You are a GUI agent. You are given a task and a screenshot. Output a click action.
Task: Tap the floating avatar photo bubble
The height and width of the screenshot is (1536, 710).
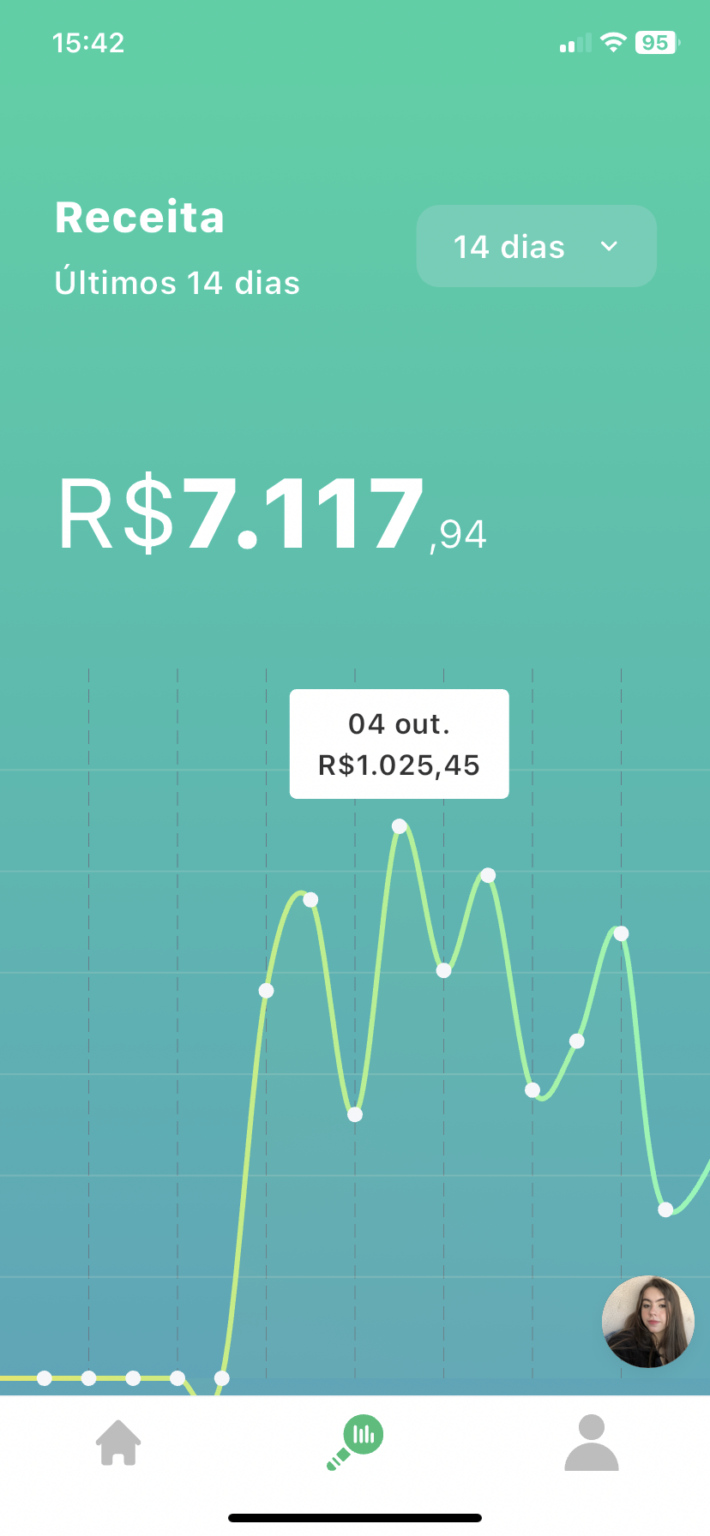648,1321
